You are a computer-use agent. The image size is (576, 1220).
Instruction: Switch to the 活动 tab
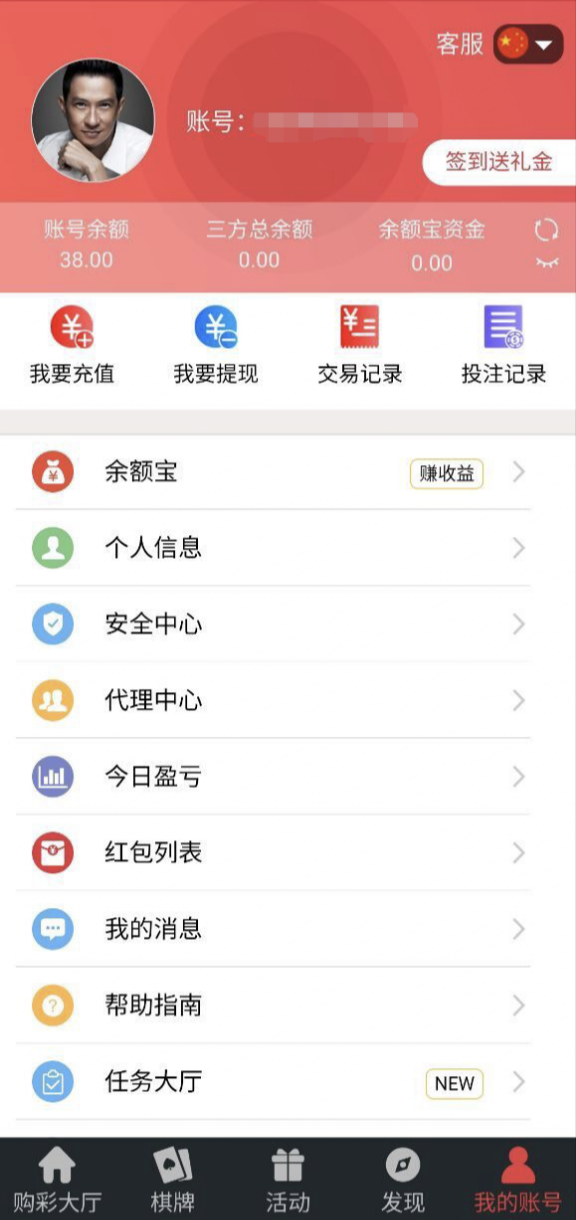click(288, 1180)
